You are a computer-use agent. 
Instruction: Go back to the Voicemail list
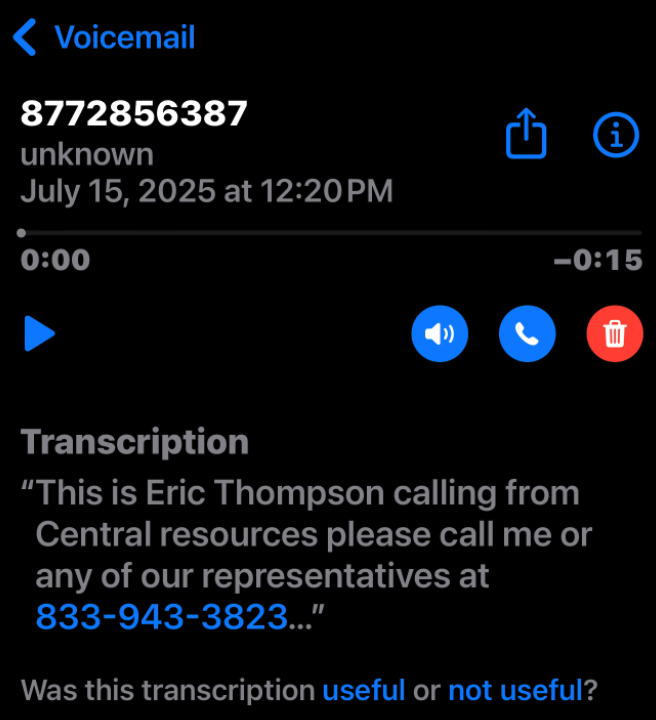coord(104,38)
